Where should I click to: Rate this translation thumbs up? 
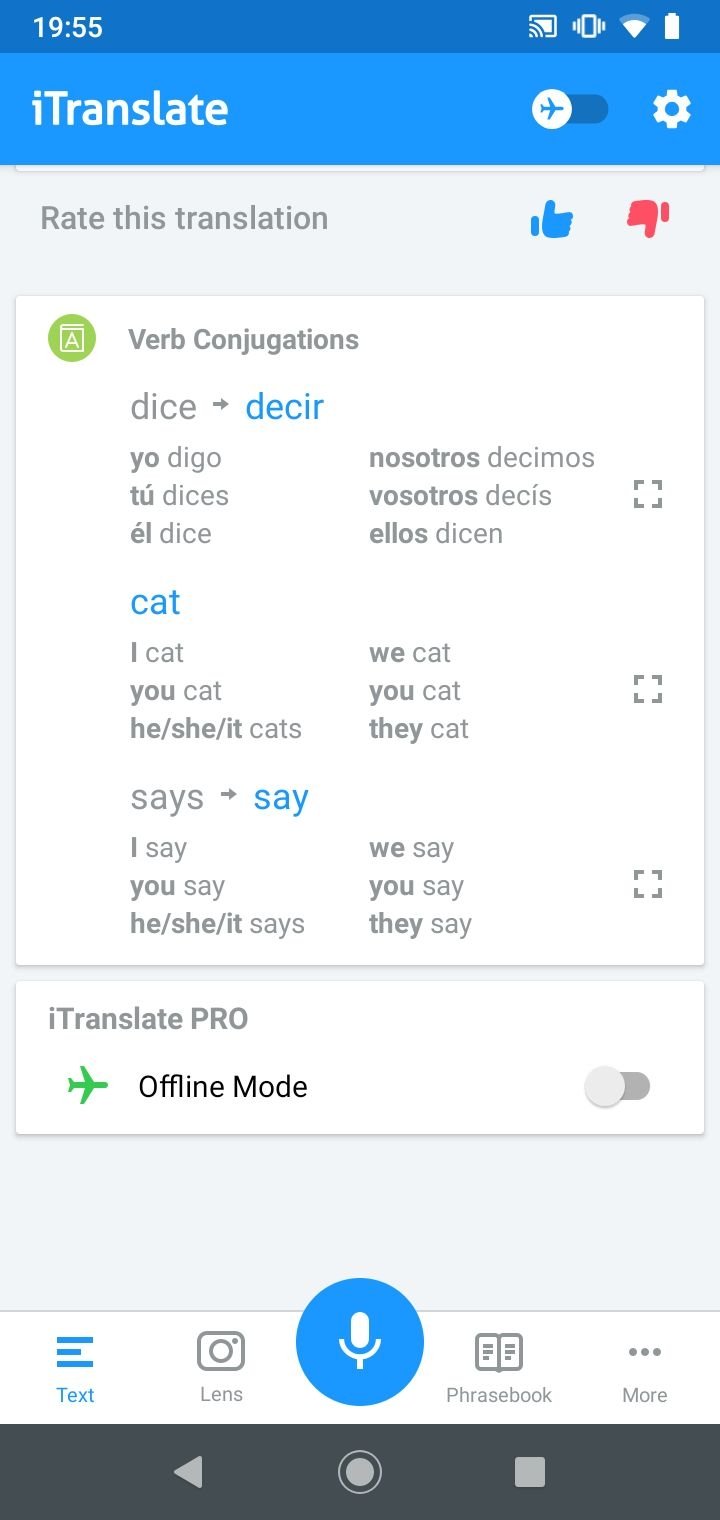coord(552,219)
